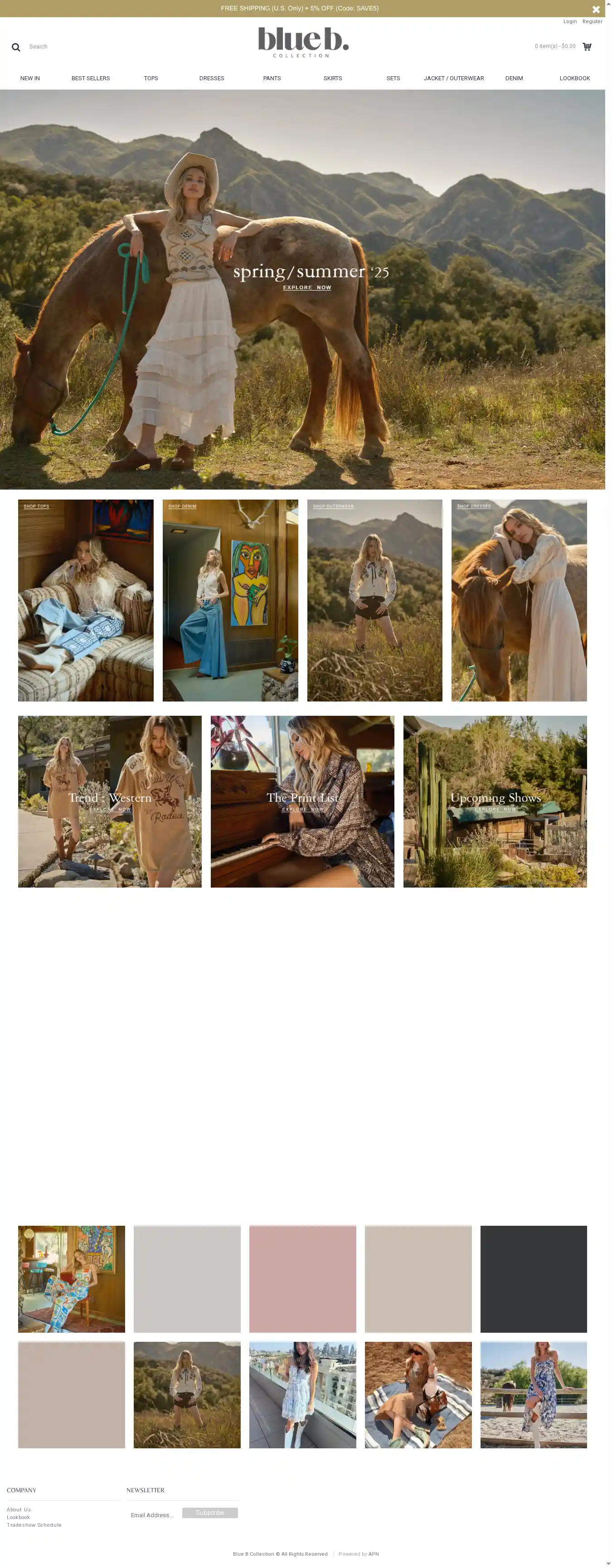Open the LOOKBOOK menu item
612x1568 pixels.
point(574,78)
